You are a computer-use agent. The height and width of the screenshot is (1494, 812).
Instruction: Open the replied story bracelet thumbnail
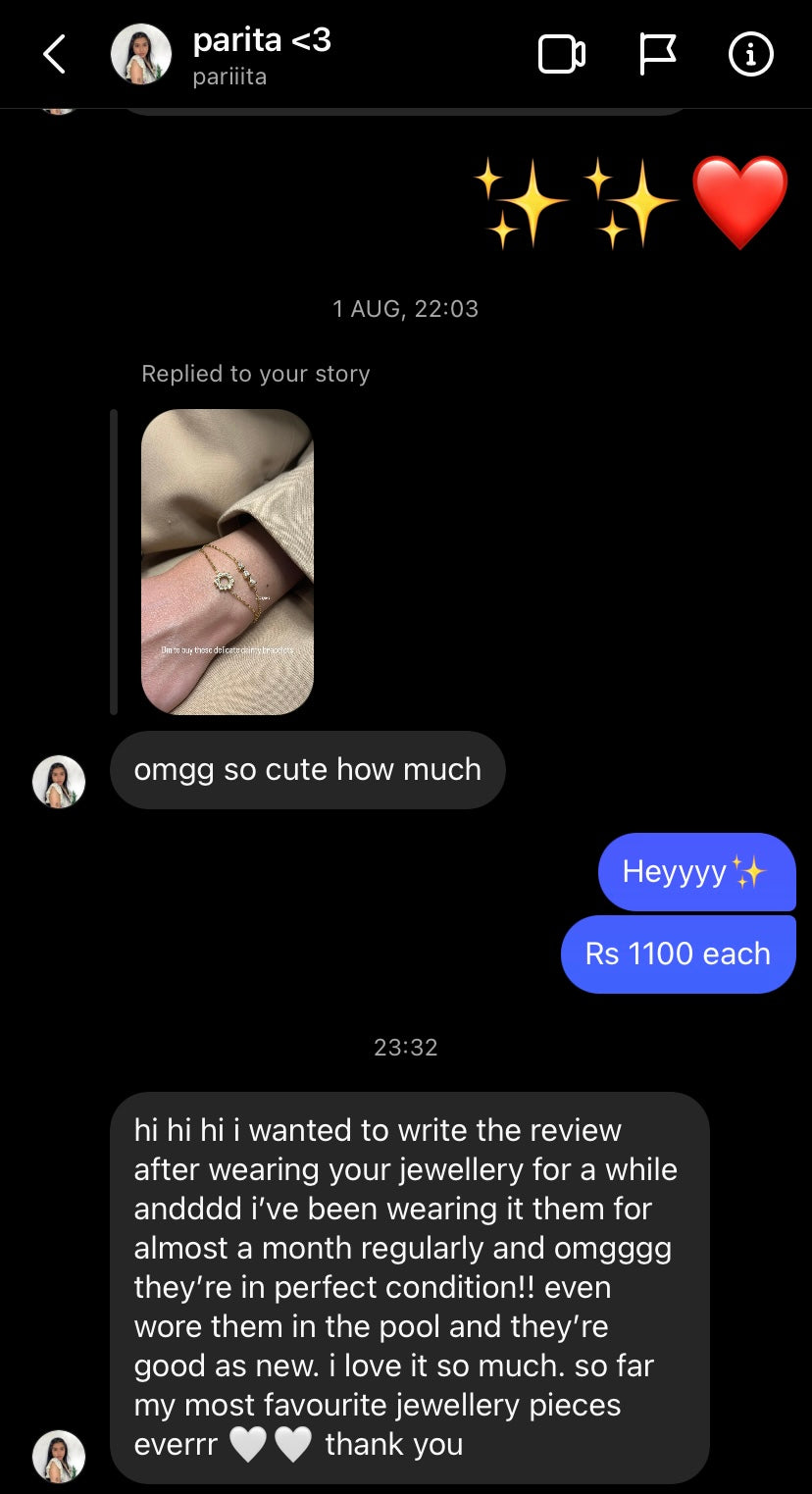(228, 561)
